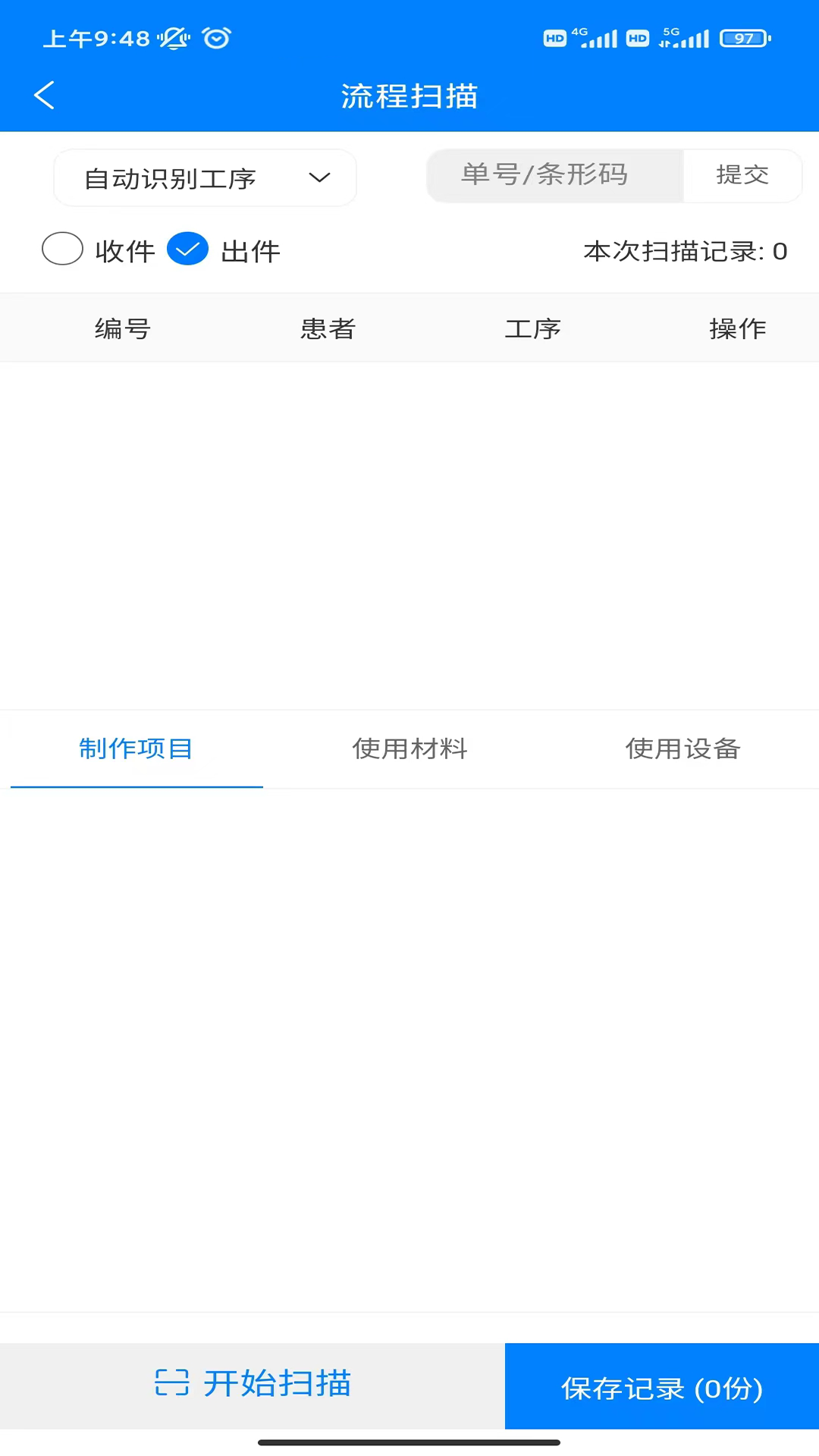This screenshot has height=1456, width=819.
Task: Deselect the checked 出件 toggle
Action: (187, 249)
